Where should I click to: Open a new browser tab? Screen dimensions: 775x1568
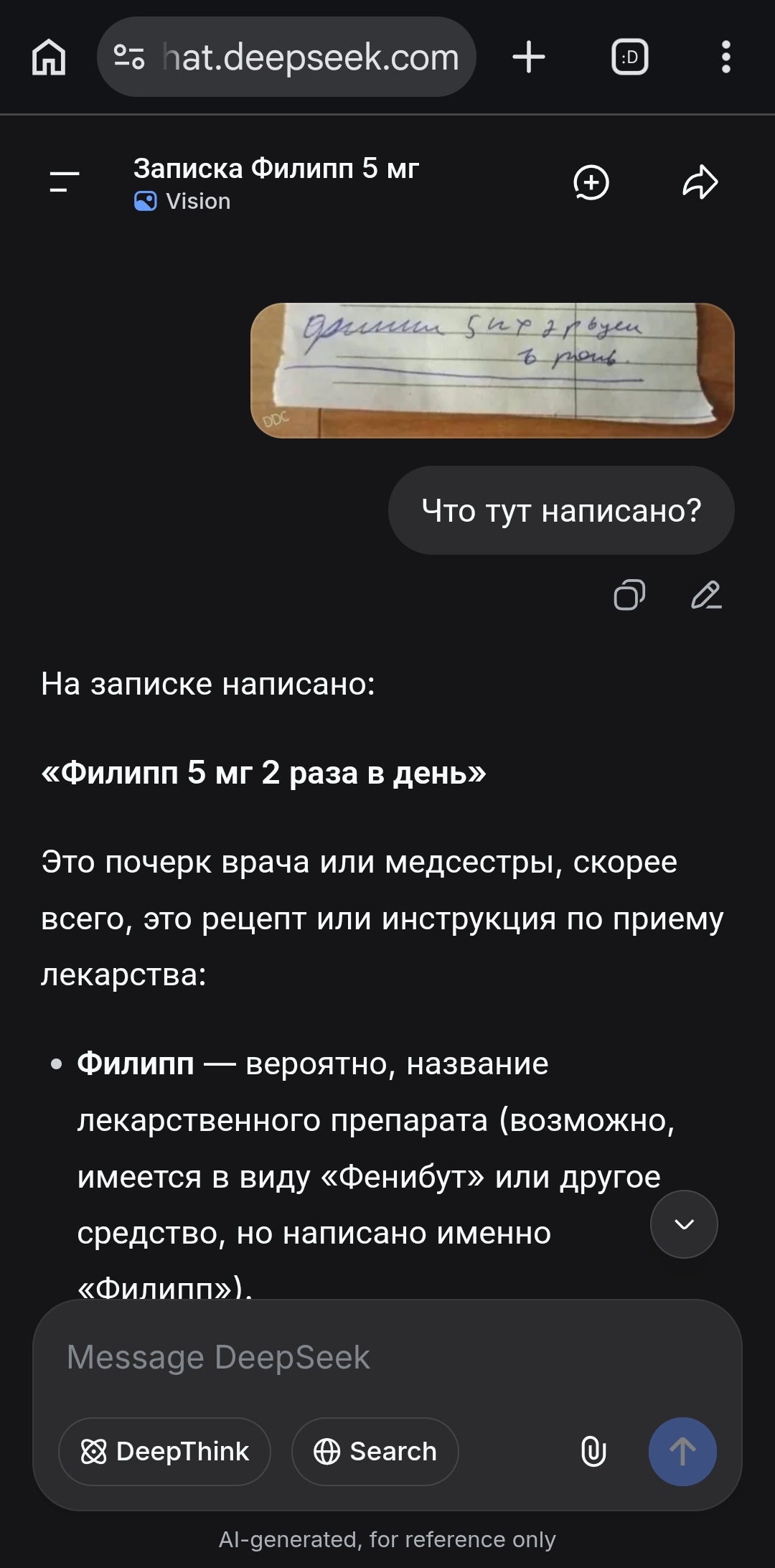(529, 57)
